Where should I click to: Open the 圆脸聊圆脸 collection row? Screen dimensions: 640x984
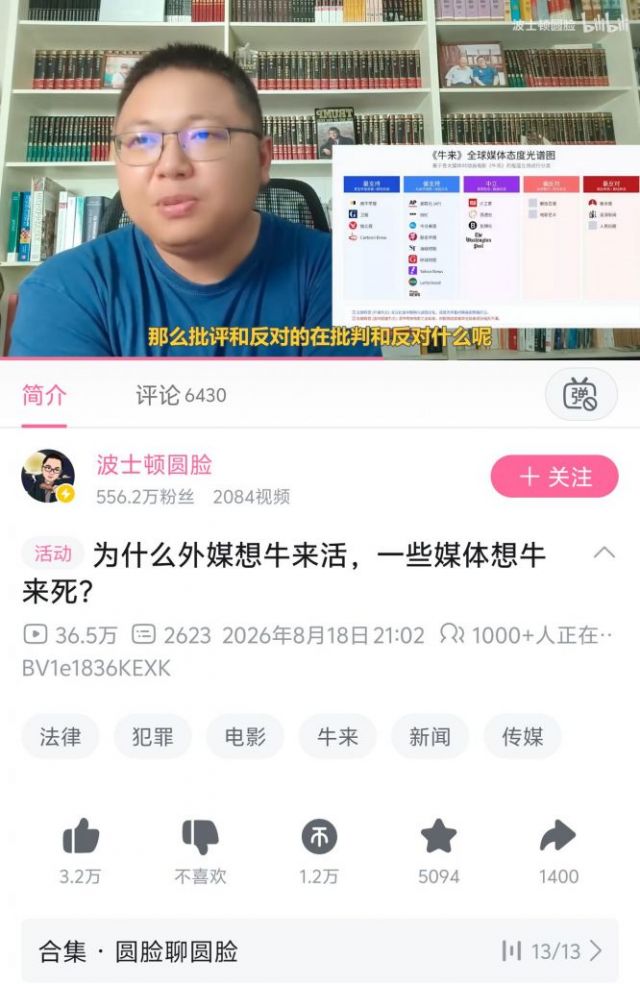pyautogui.click(x=320, y=951)
